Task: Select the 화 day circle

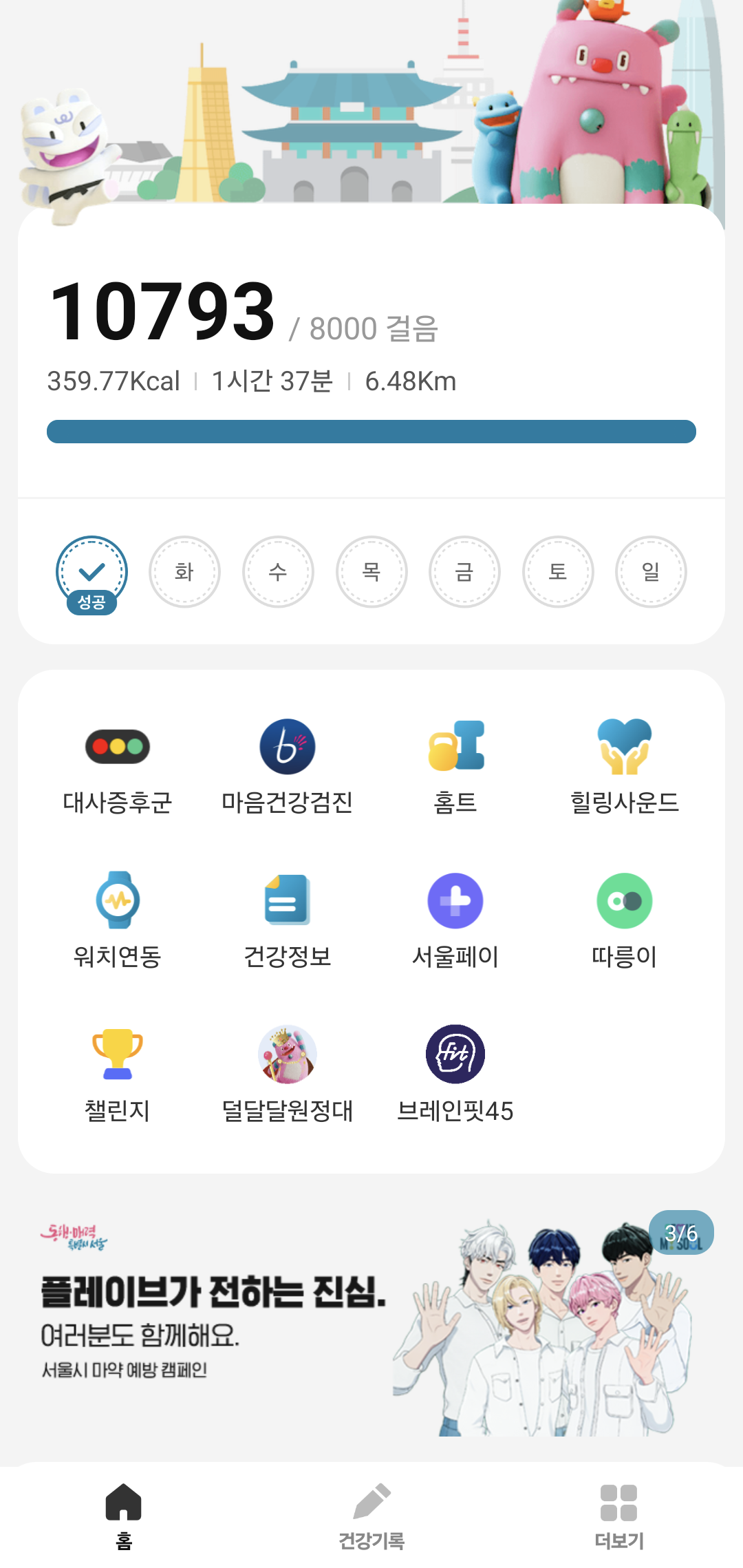Action: click(184, 572)
